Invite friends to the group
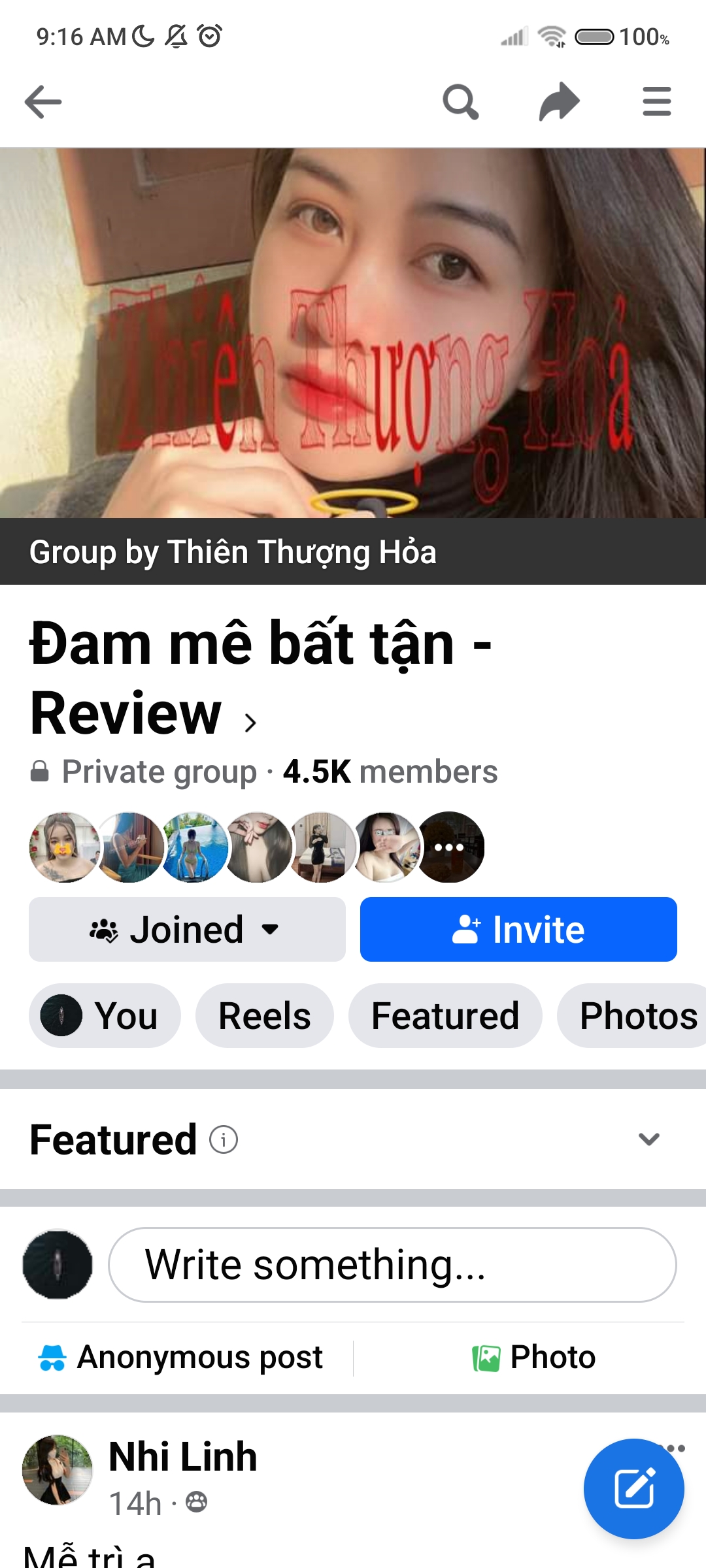 coord(518,929)
